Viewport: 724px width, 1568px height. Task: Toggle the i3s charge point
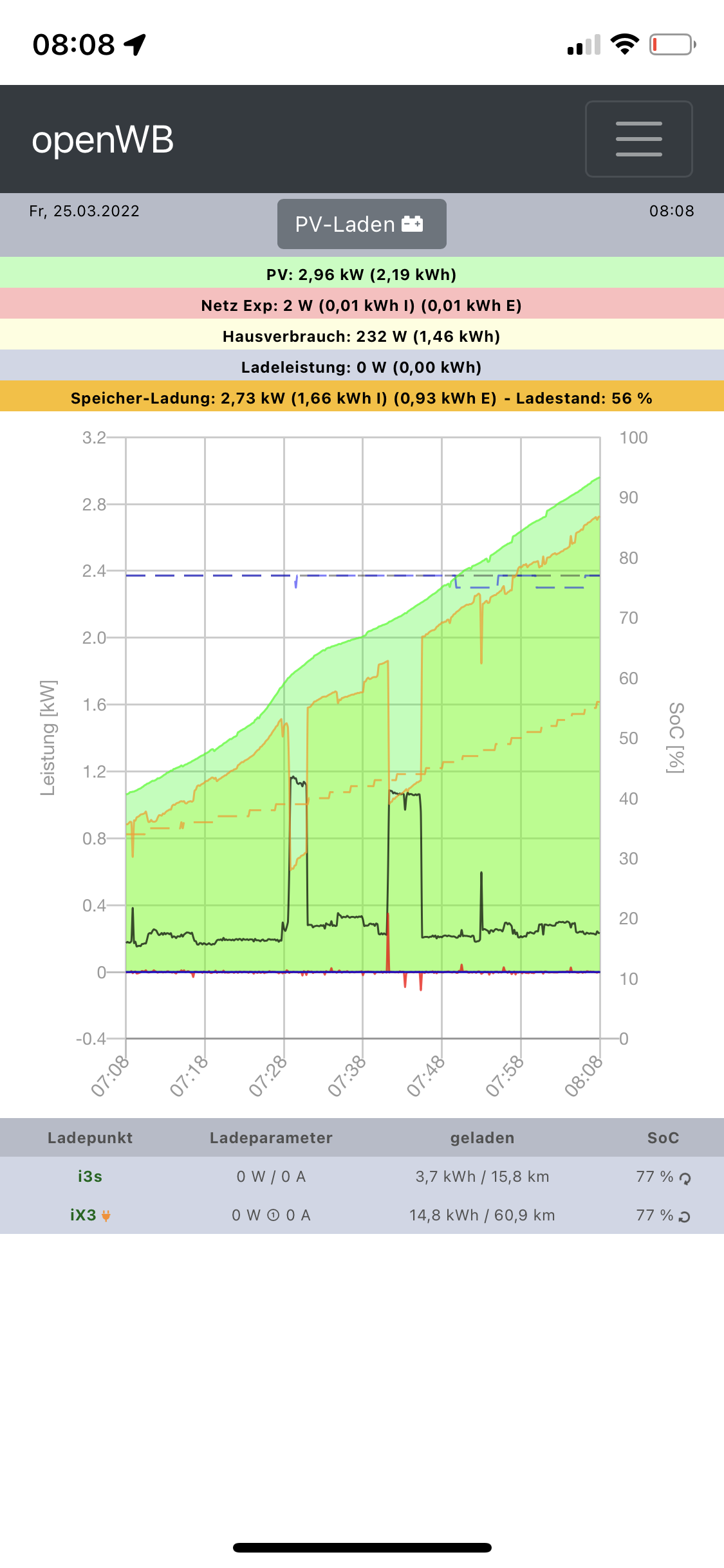90,1177
